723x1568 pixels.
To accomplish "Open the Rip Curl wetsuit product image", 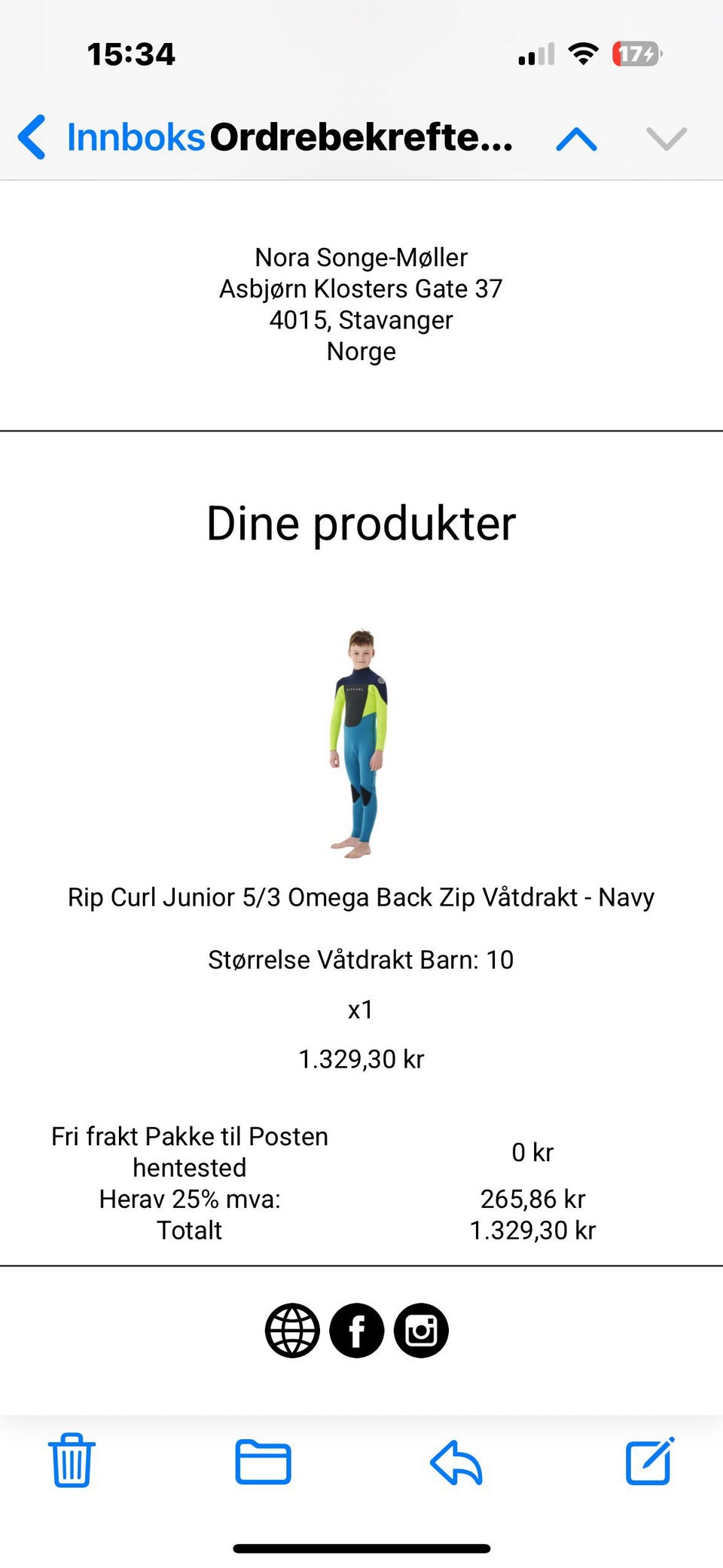I will (x=360, y=744).
